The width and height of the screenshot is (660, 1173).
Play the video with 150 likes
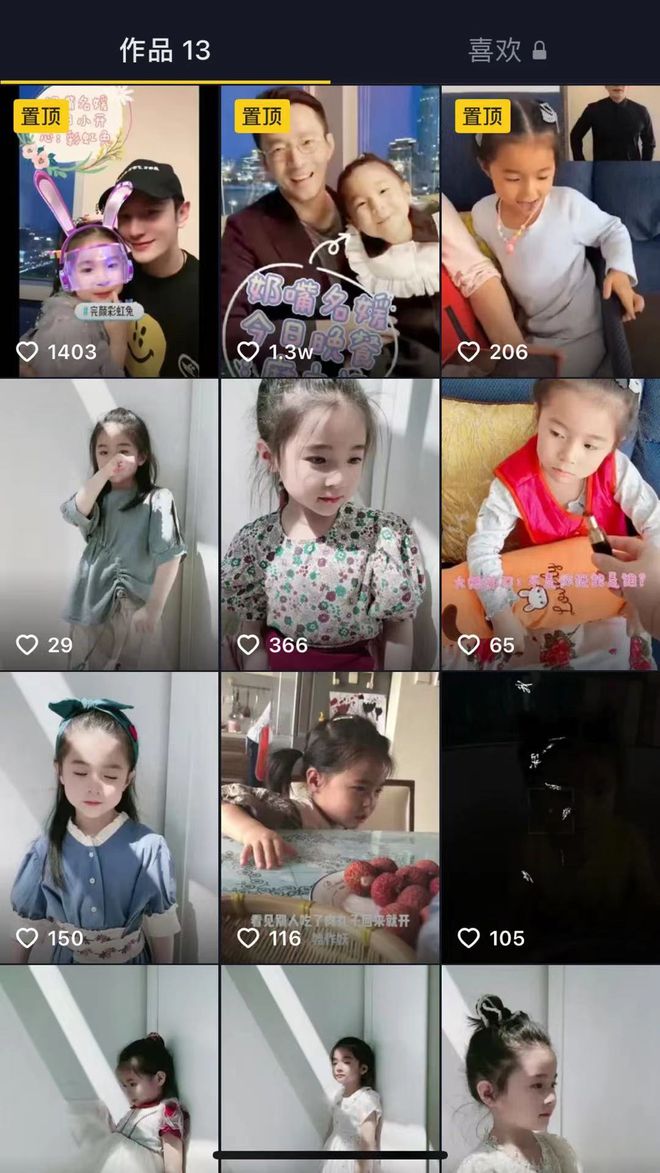click(x=109, y=816)
